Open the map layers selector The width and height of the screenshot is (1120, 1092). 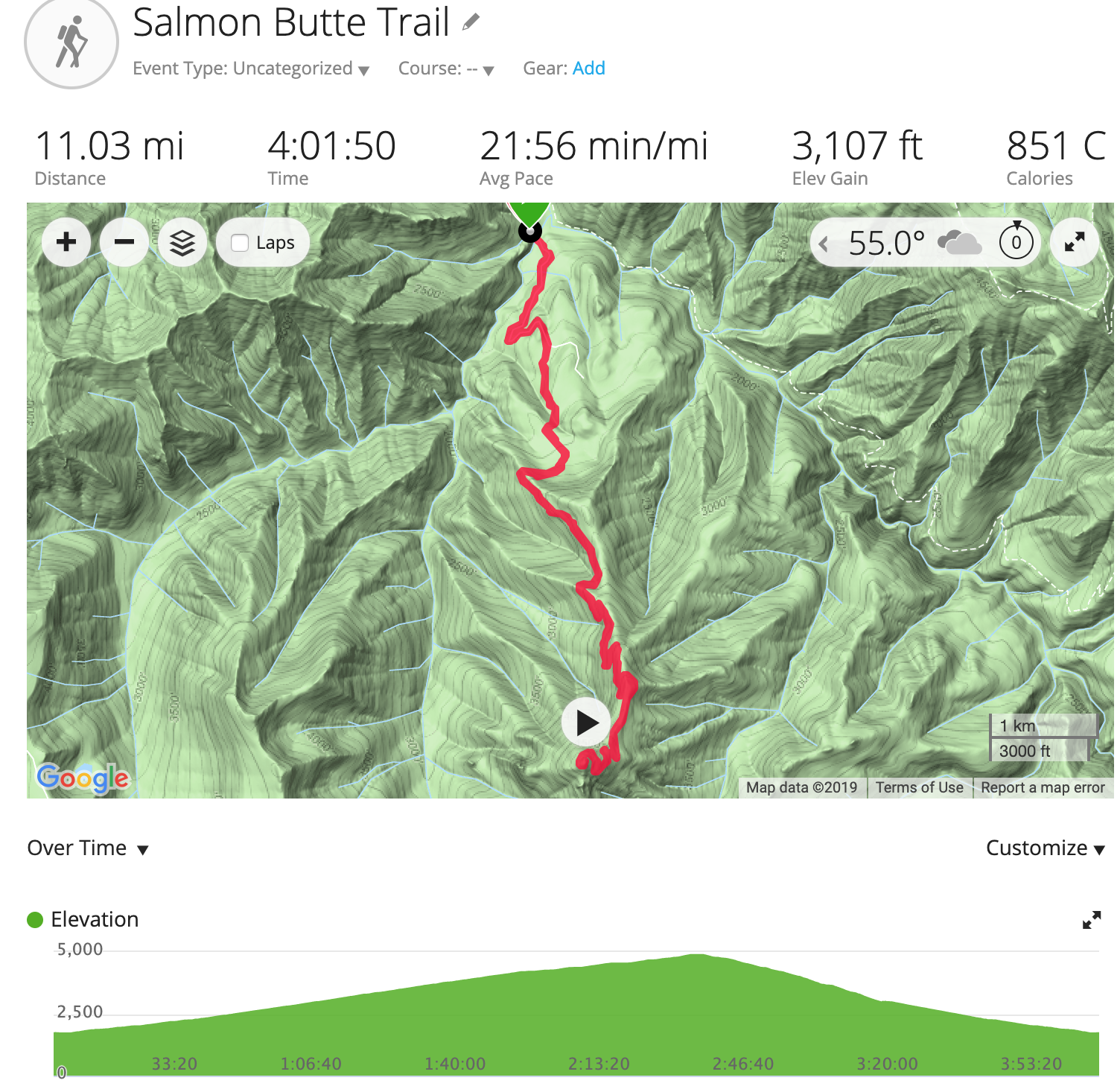[x=182, y=243]
